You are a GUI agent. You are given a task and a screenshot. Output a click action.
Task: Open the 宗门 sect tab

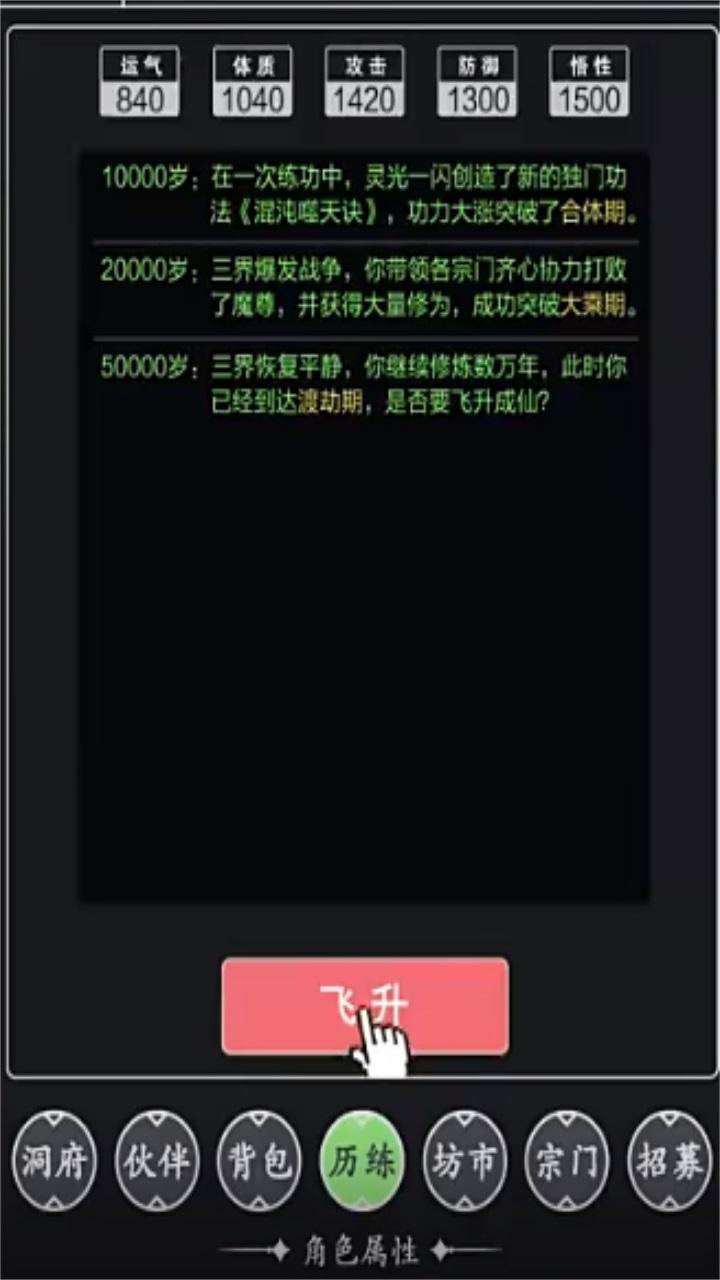click(x=567, y=1161)
